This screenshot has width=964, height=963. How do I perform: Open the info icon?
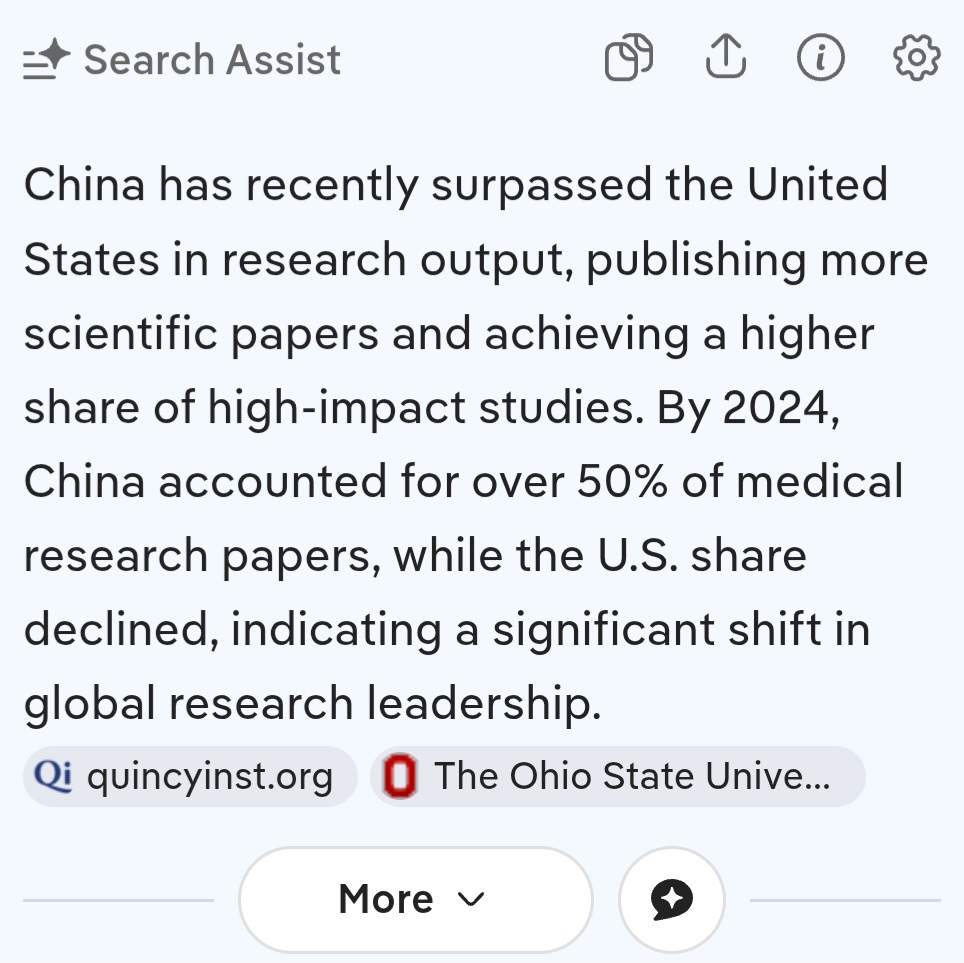[821, 57]
